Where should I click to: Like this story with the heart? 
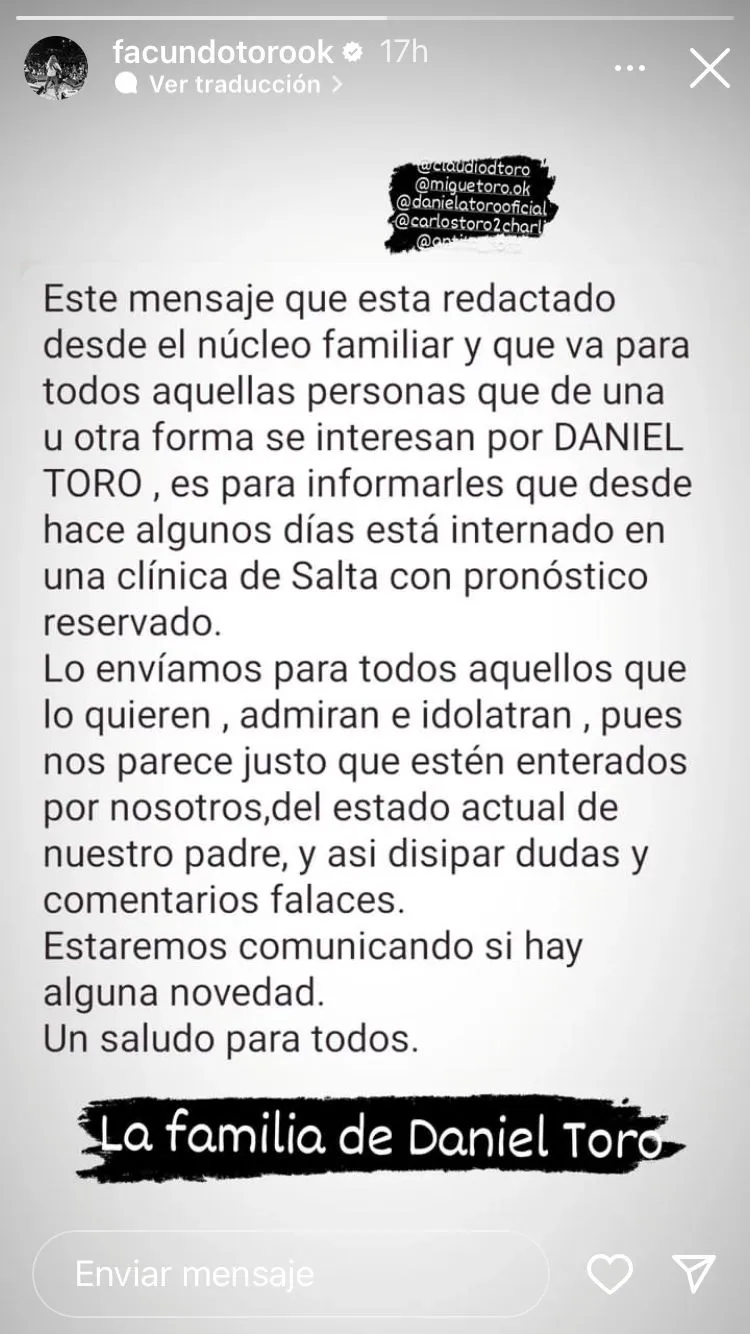(x=609, y=1273)
